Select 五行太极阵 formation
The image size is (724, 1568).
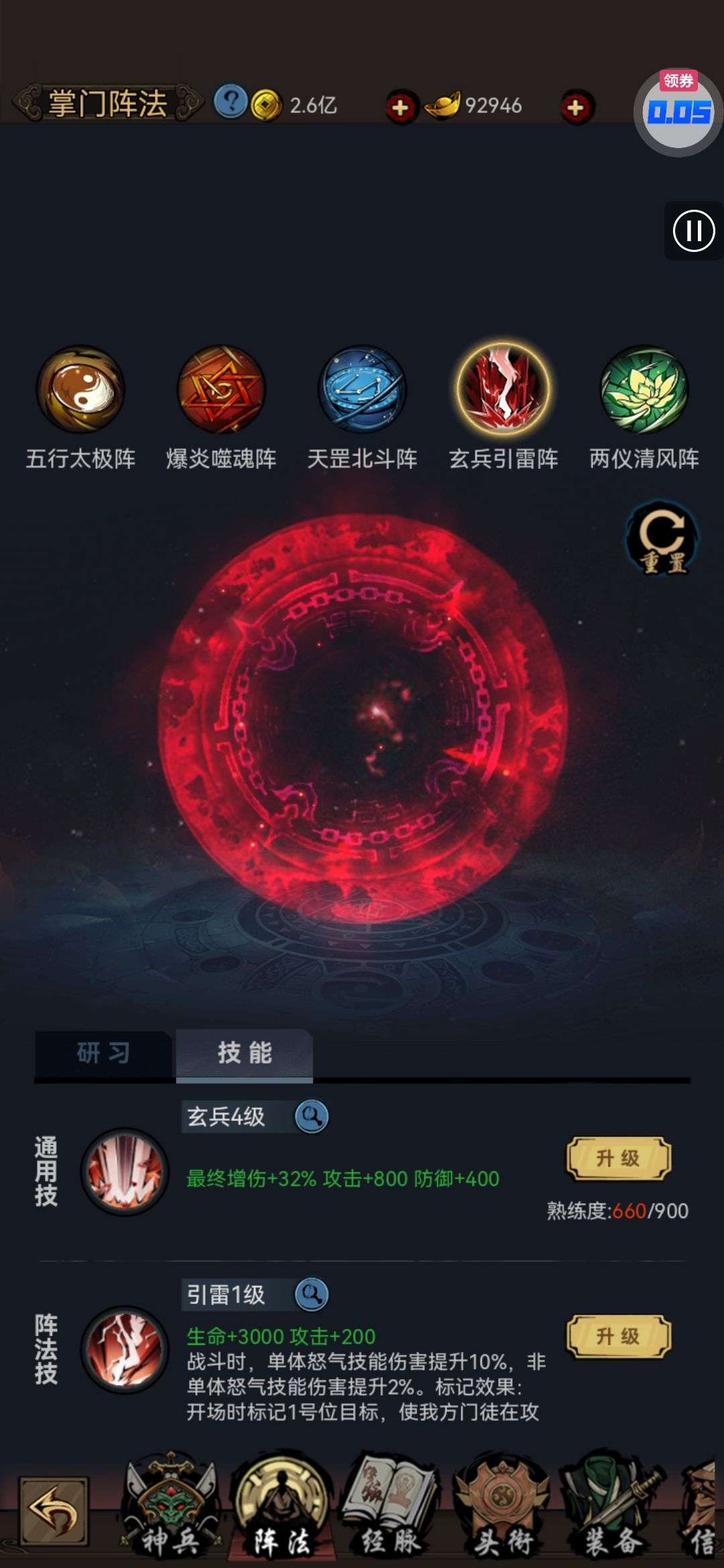pos(80,389)
